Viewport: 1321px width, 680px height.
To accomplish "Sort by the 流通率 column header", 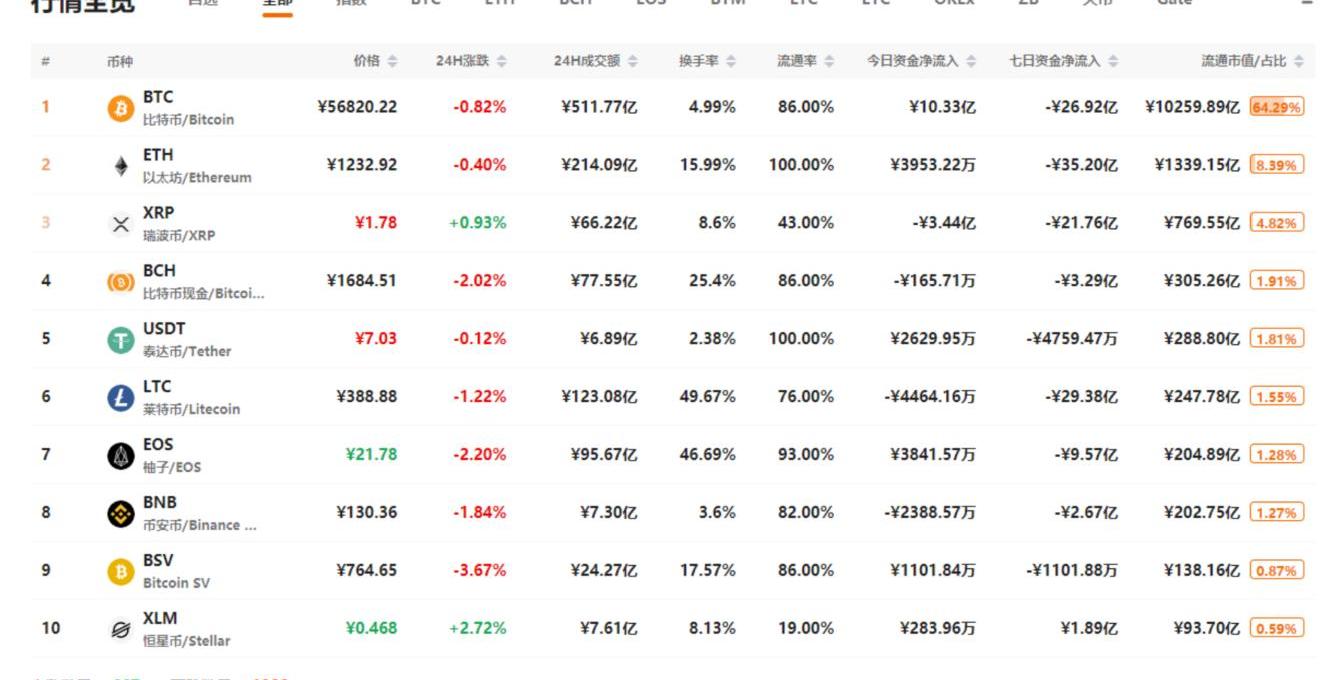I will coord(806,61).
